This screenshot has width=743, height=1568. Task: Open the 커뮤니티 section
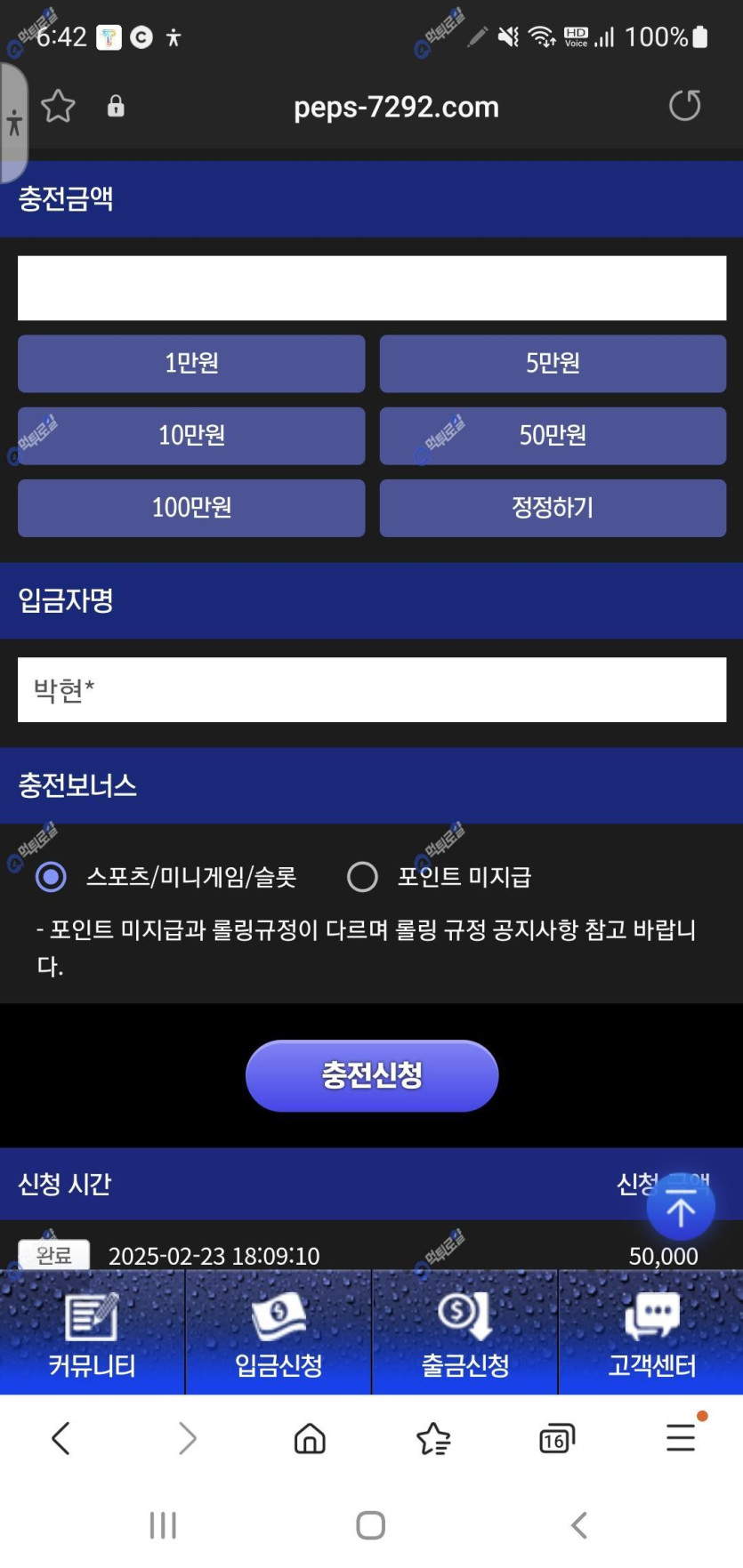pyautogui.click(x=93, y=1333)
